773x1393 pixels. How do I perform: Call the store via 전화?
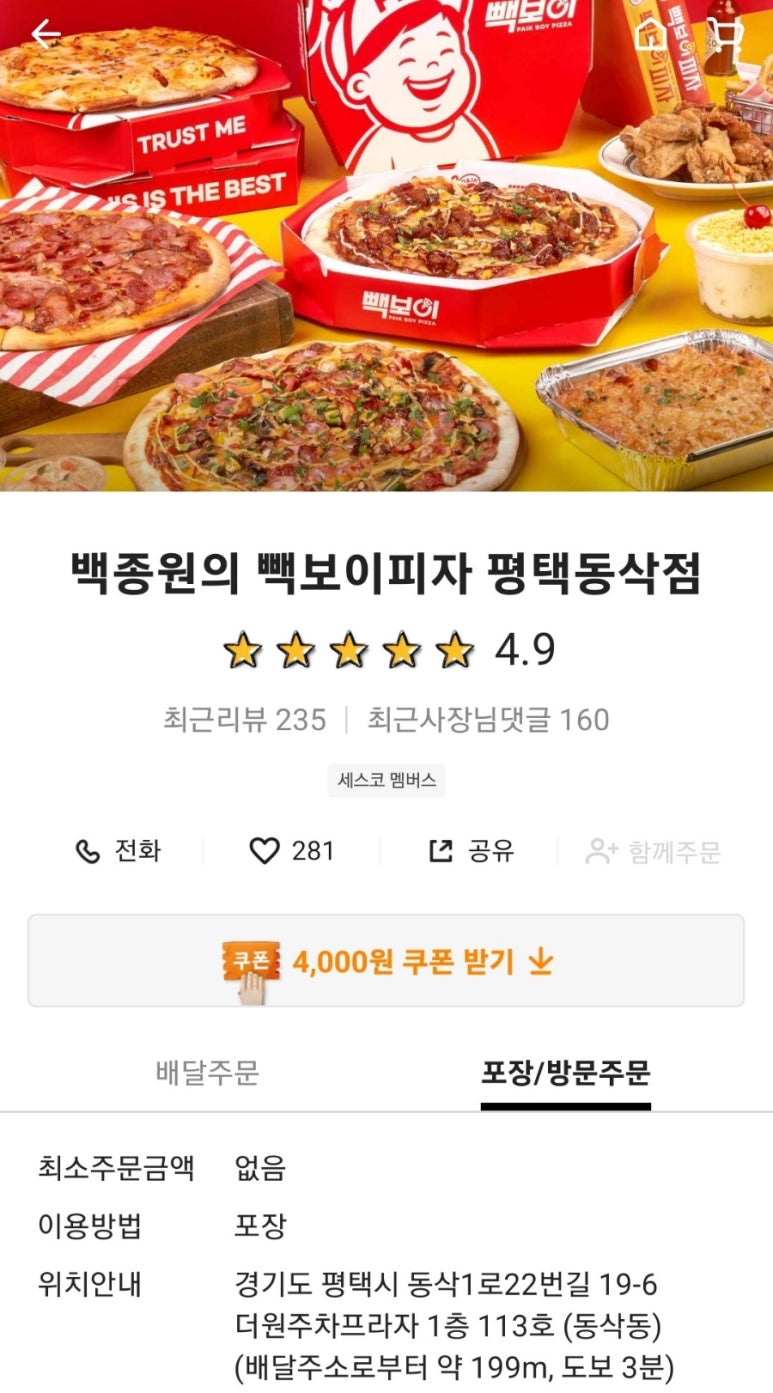(118, 851)
